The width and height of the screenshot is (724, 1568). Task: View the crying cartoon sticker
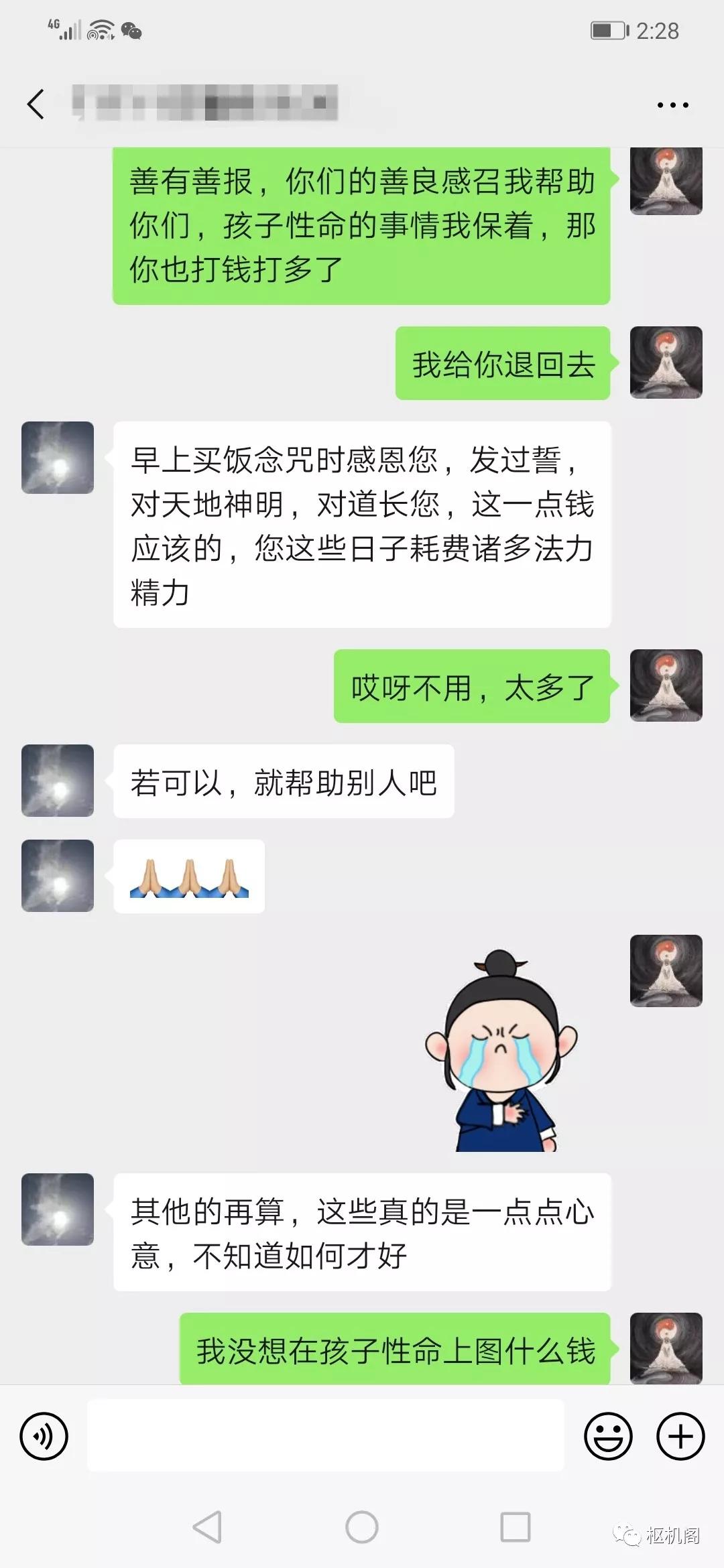coord(501,1052)
